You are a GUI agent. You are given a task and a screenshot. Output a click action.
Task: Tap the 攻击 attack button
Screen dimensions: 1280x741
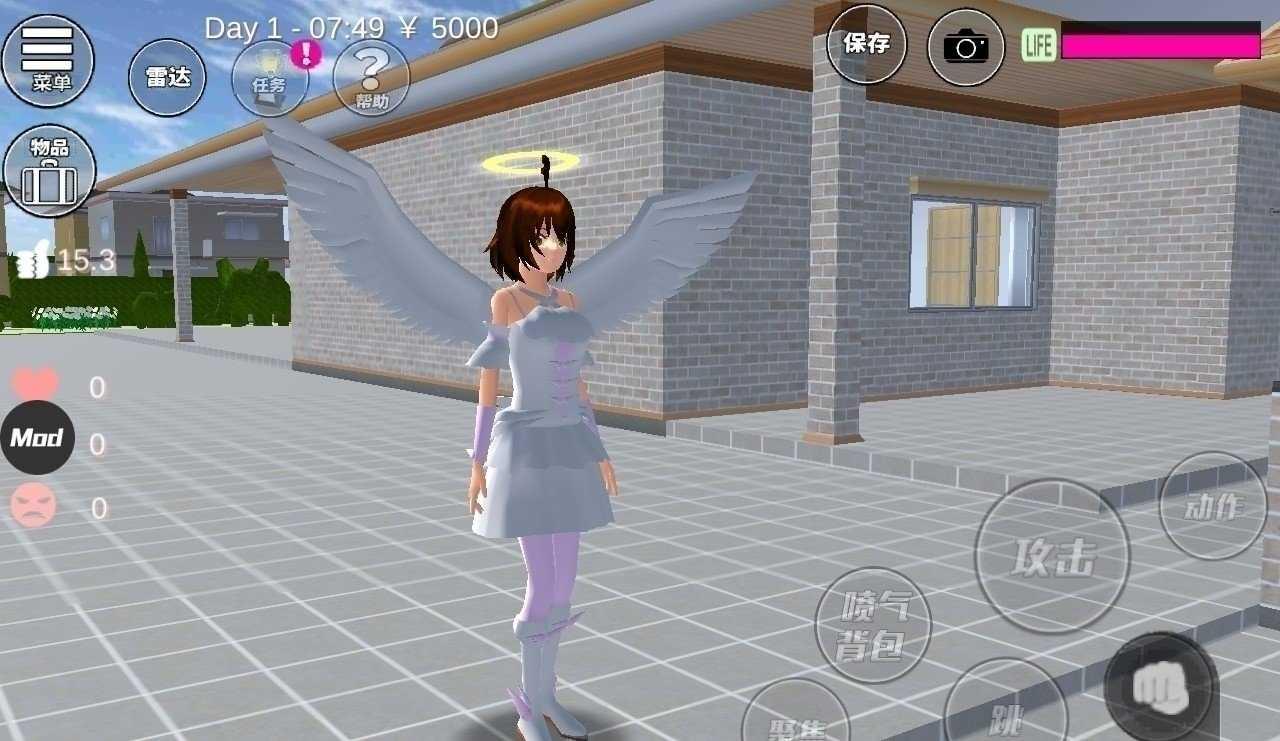[x=1051, y=556]
